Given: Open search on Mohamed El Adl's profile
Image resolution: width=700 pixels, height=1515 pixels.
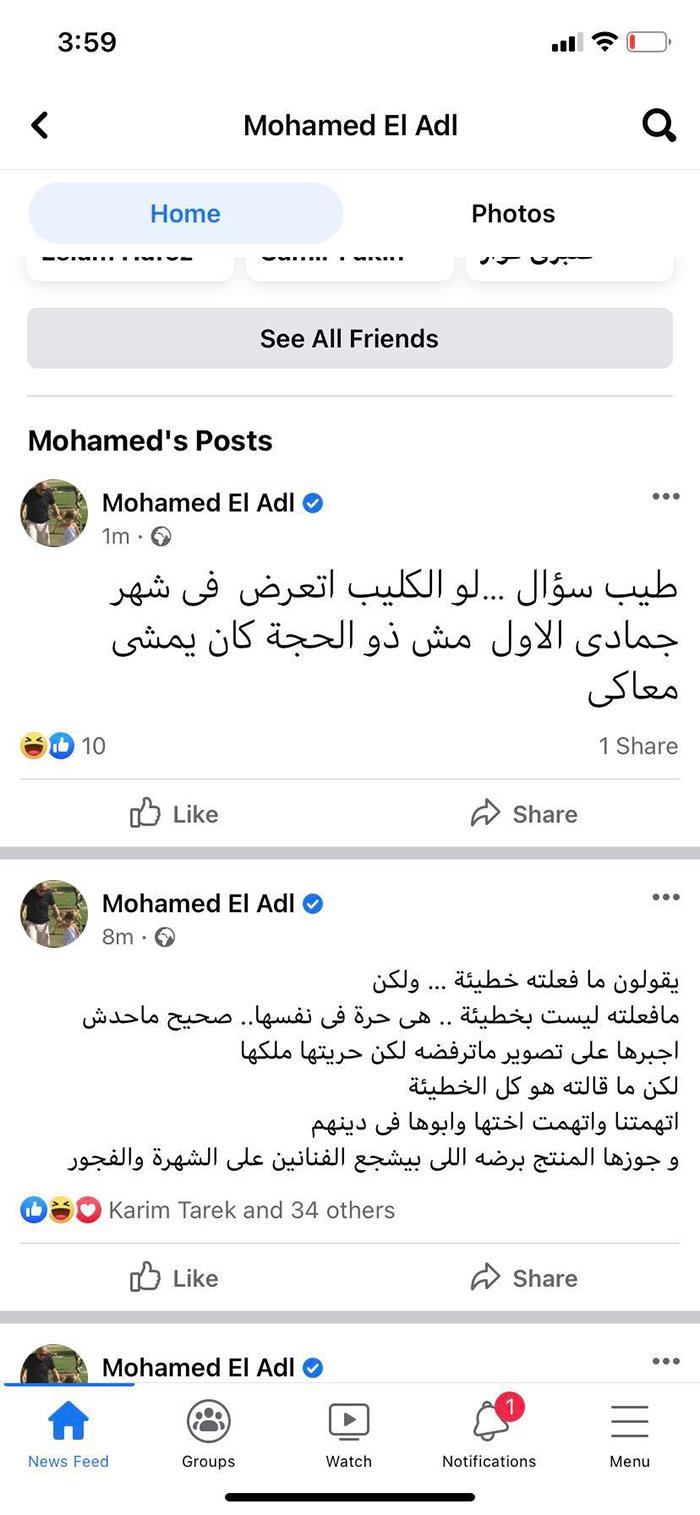Looking at the screenshot, I should point(658,126).
